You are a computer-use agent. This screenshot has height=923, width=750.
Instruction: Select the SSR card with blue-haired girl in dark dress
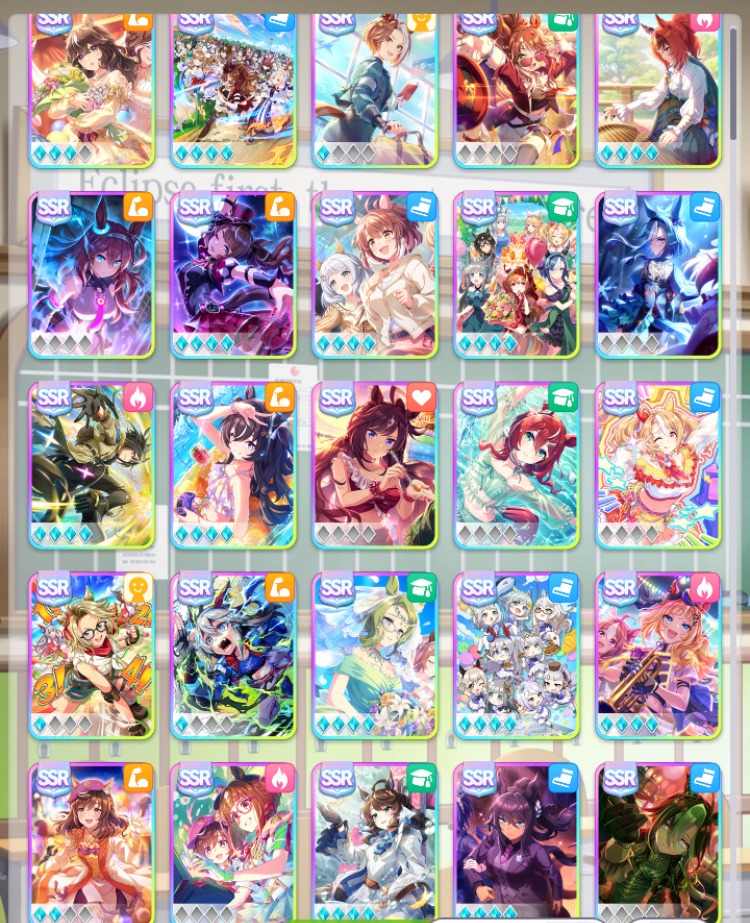click(658, 275)
